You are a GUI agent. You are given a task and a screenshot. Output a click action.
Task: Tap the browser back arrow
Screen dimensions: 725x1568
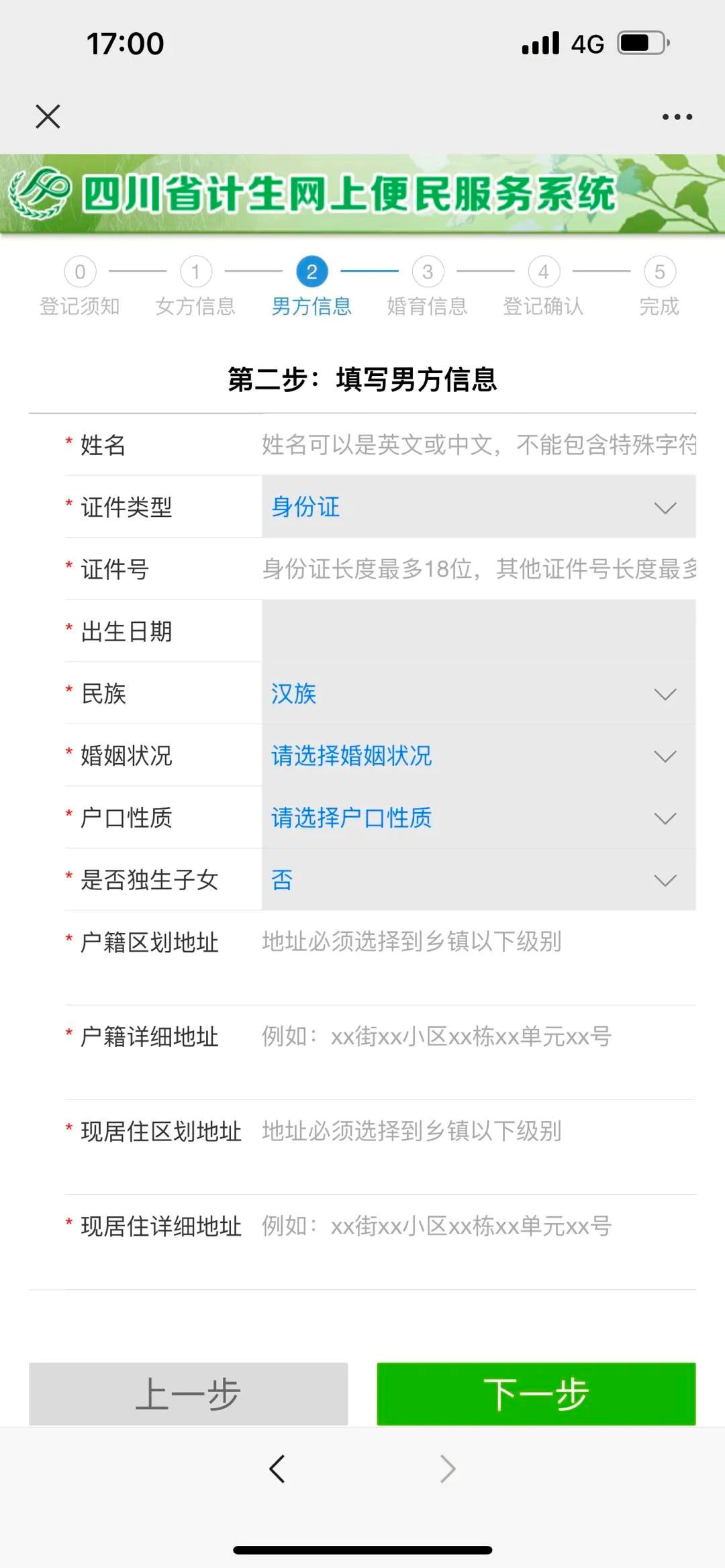click(x=277, y=1469)
